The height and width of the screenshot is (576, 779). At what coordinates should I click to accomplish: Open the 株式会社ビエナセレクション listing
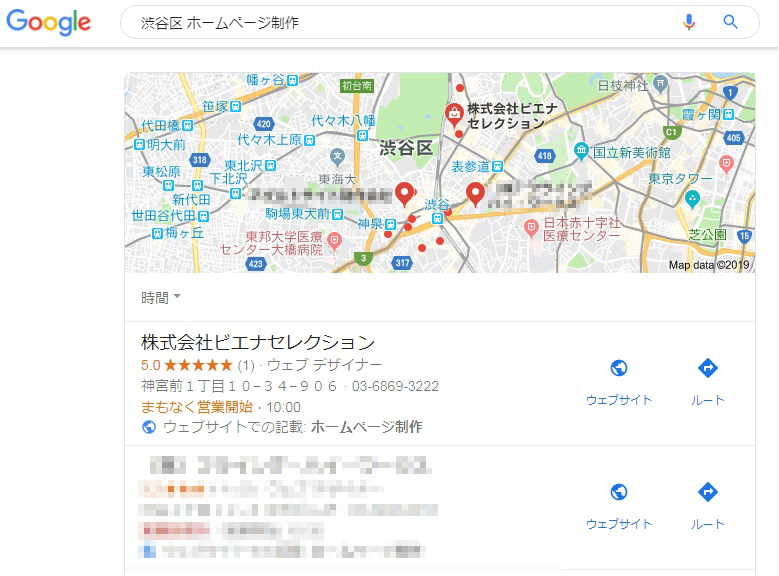point(258,343)
